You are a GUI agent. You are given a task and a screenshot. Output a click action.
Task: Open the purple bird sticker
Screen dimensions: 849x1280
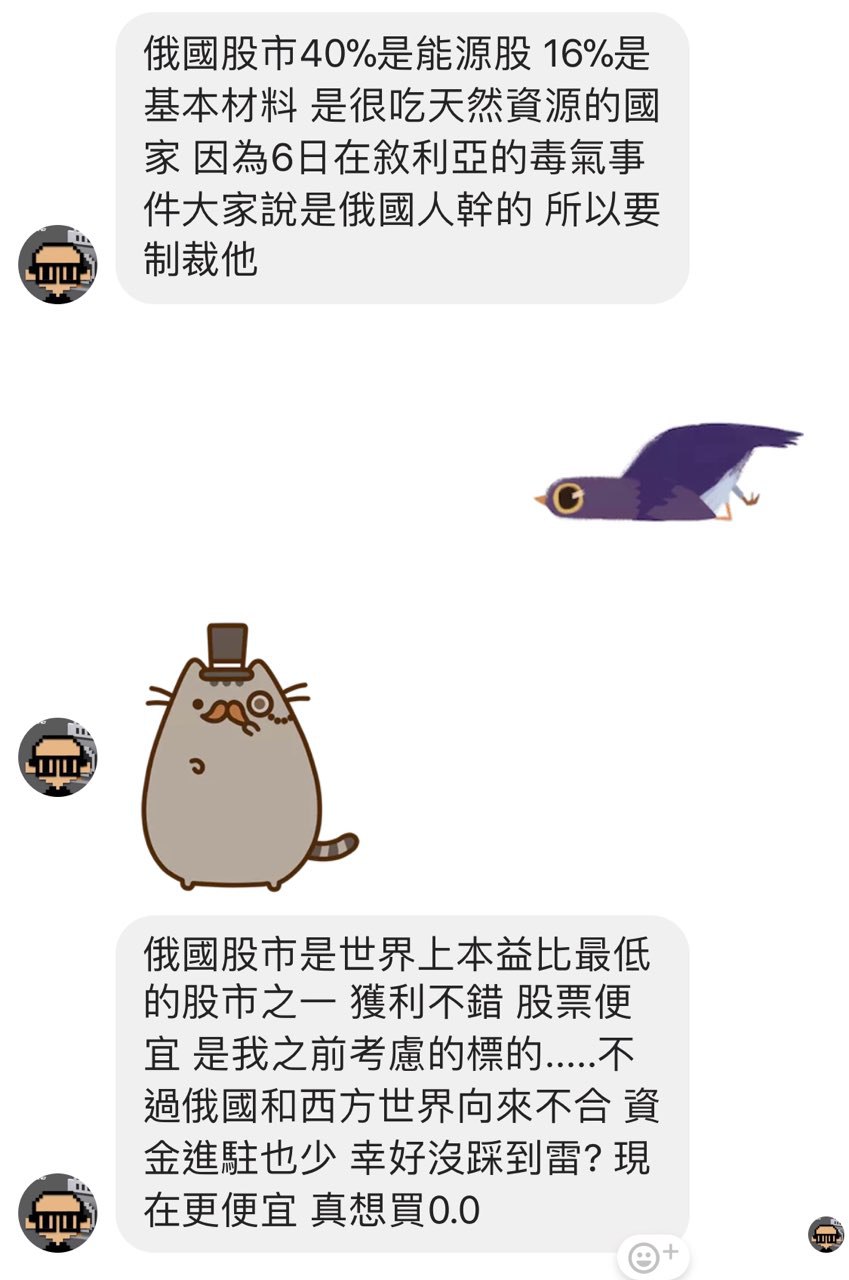click(x=668, y=473)
